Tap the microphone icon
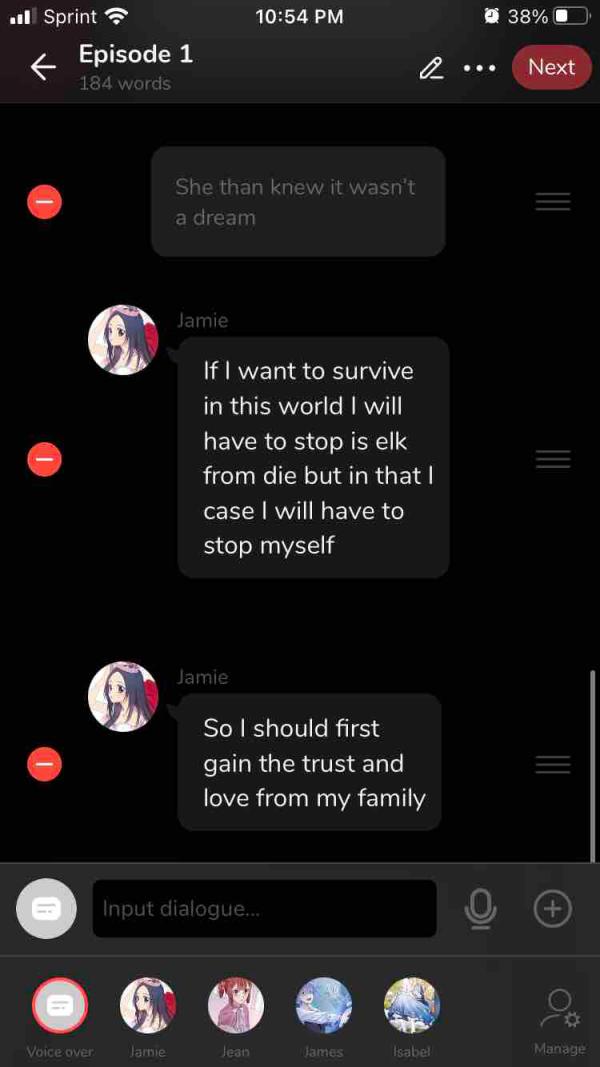 (480, 909)
